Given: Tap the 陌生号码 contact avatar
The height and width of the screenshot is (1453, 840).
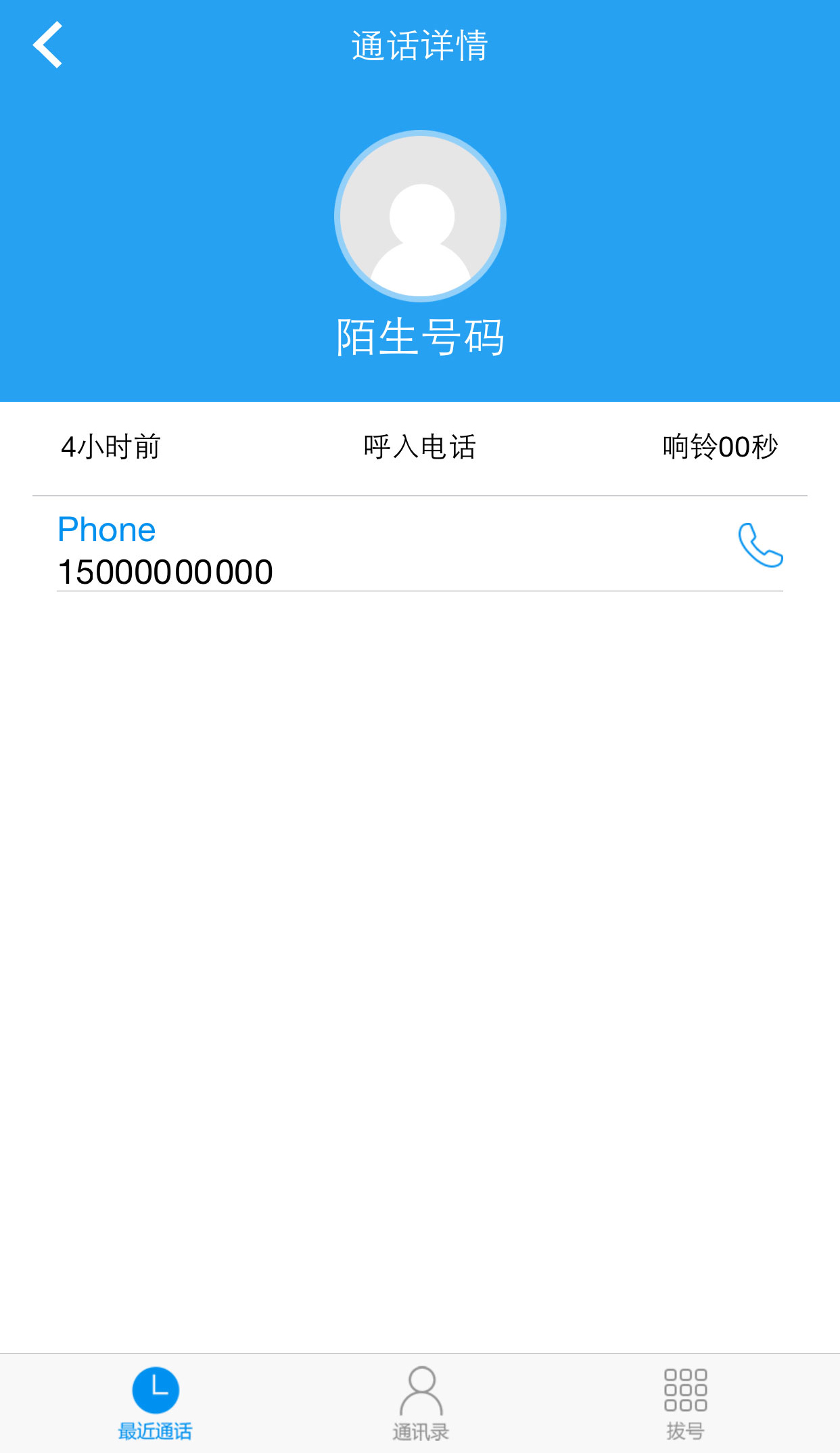Looking at the screenshot, I should (420, 216).
